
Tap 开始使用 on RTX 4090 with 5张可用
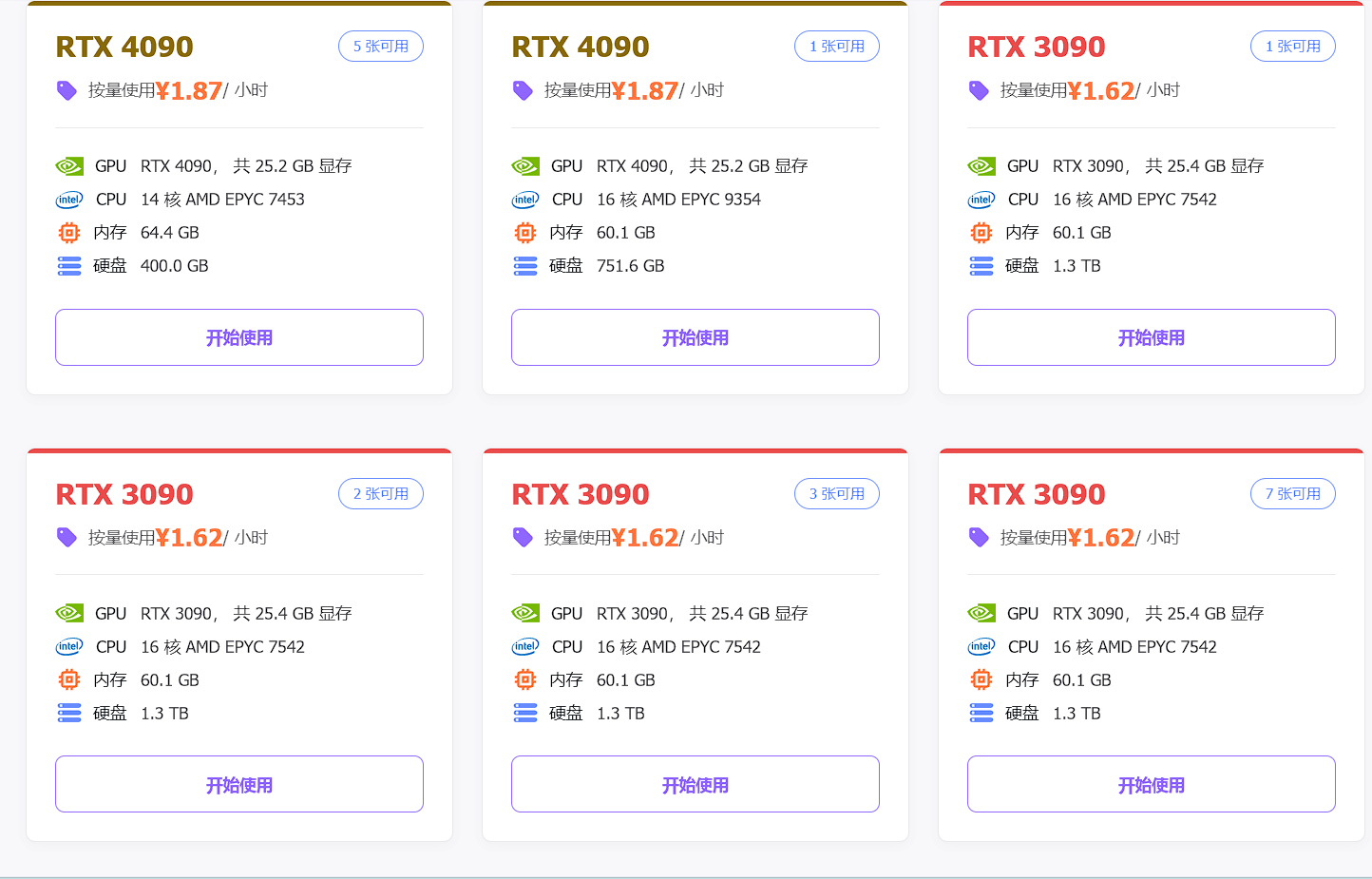click(239, 337)
